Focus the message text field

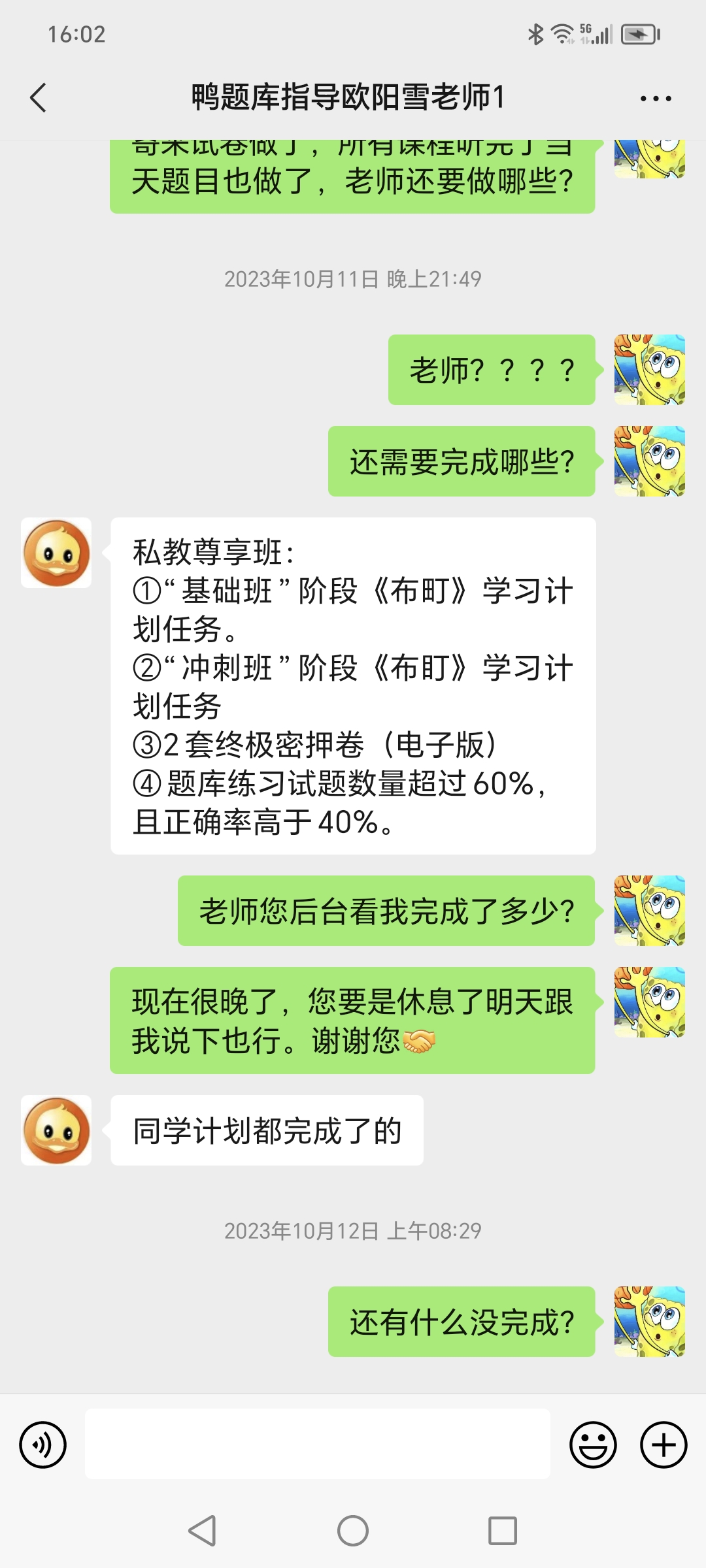click(318, 1444)
